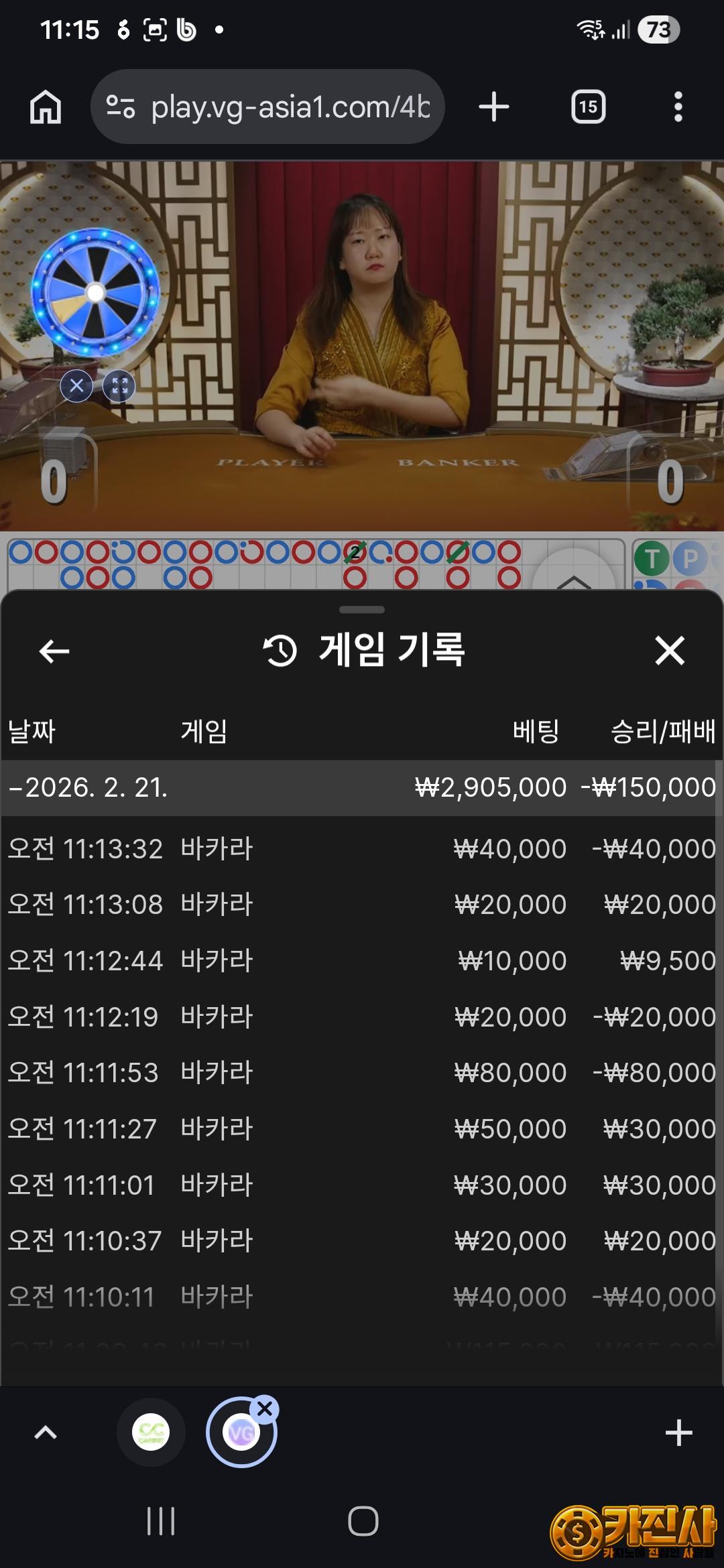The image size is (724, 1568).
Task: View the 오전 11:11:53 바카라 record details
Action: 362,1073
